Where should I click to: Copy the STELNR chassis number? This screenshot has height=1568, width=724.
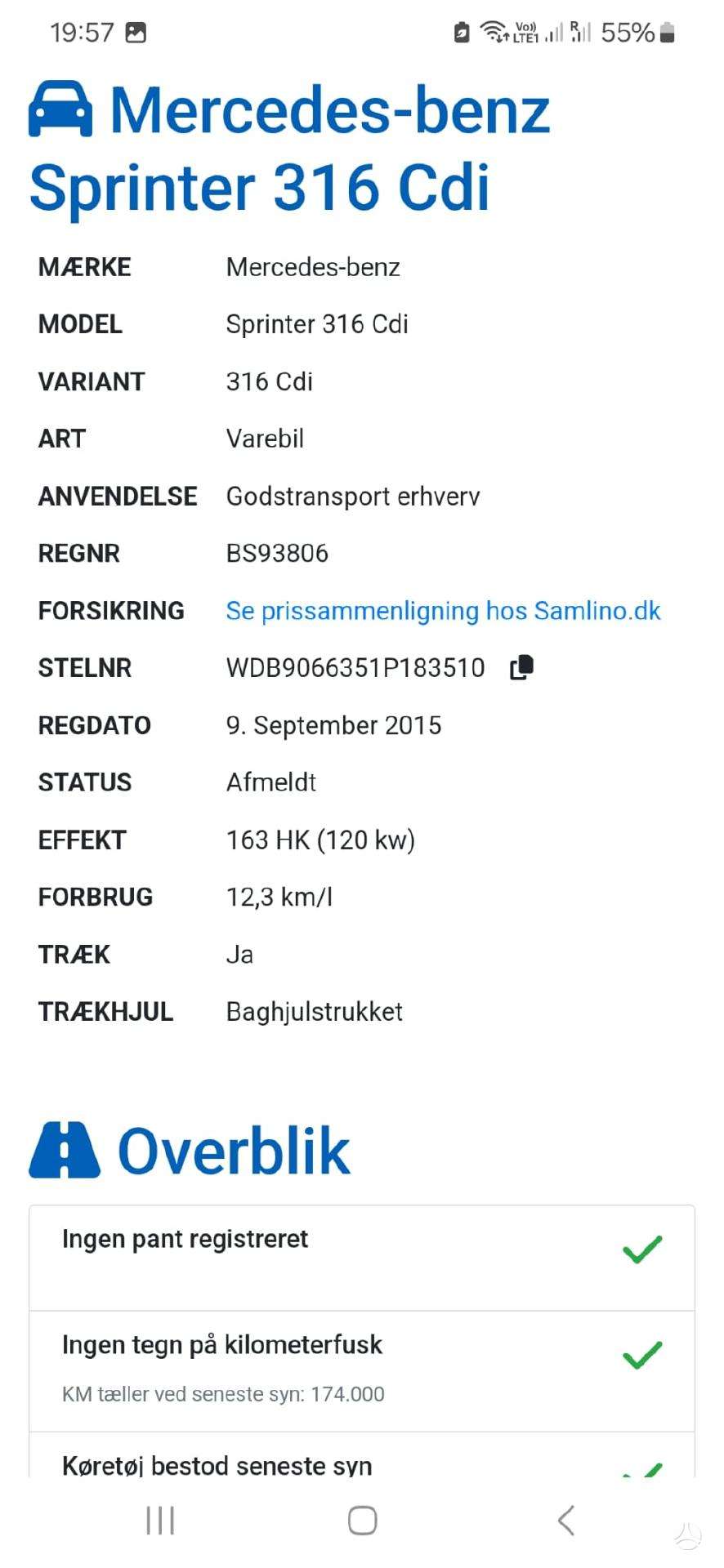[521, 668]
